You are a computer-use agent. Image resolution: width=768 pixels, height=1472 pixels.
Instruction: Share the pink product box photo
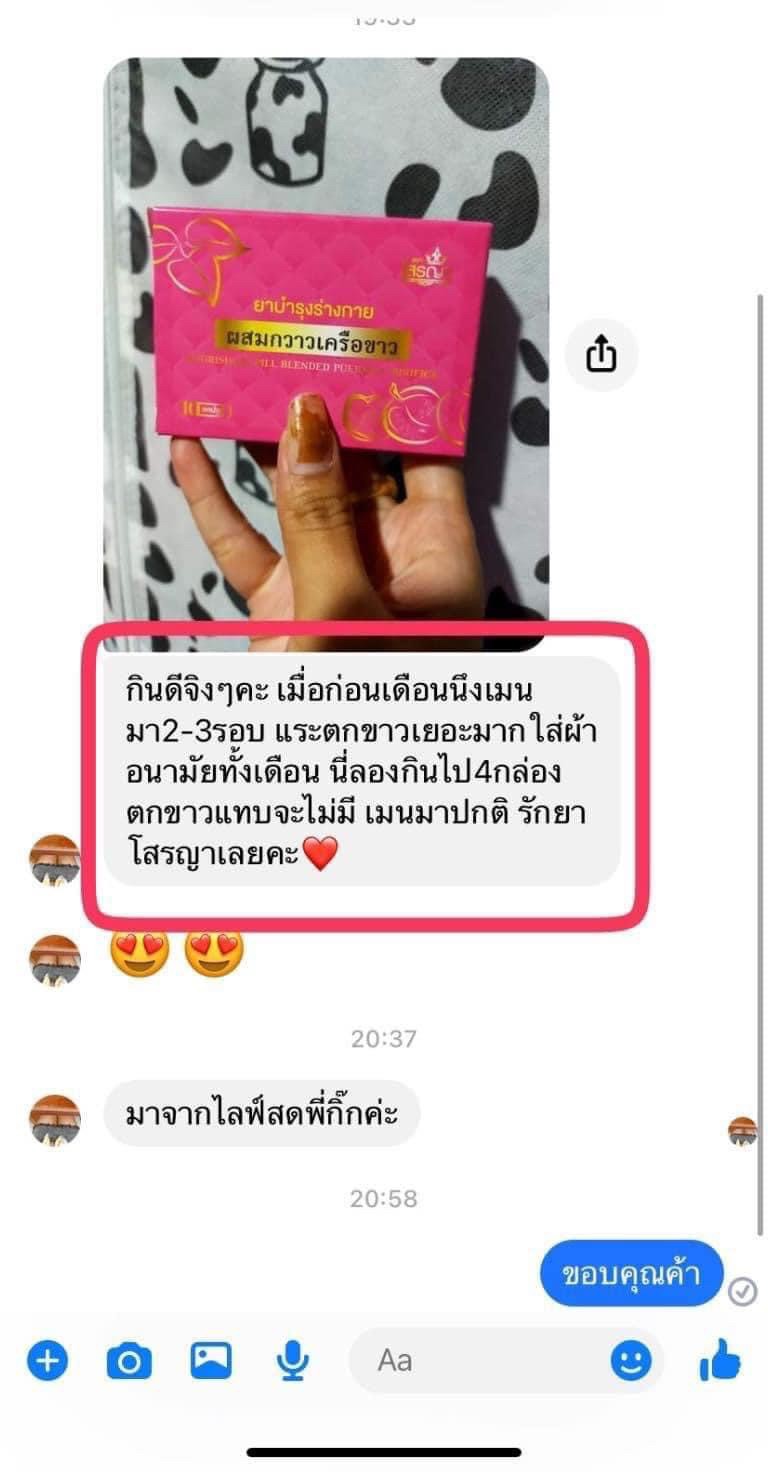[x=601, y=354]
